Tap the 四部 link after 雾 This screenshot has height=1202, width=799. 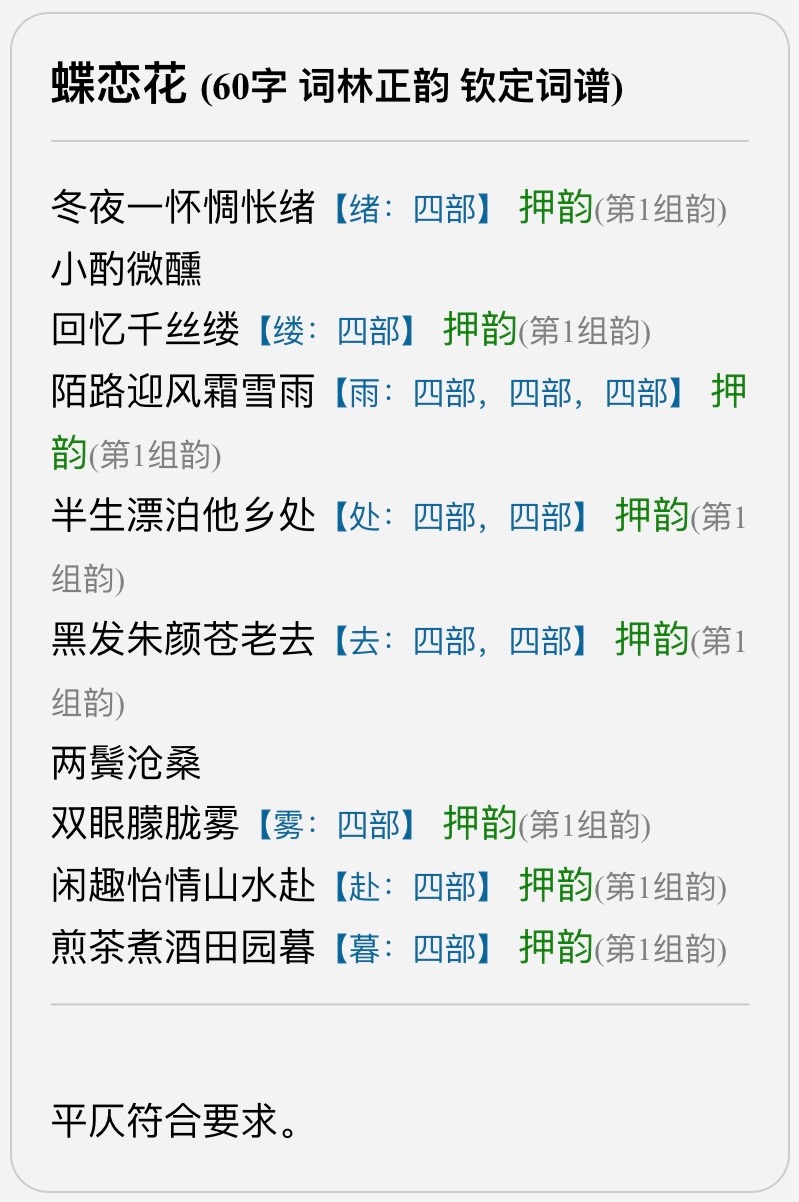[369, 825]
